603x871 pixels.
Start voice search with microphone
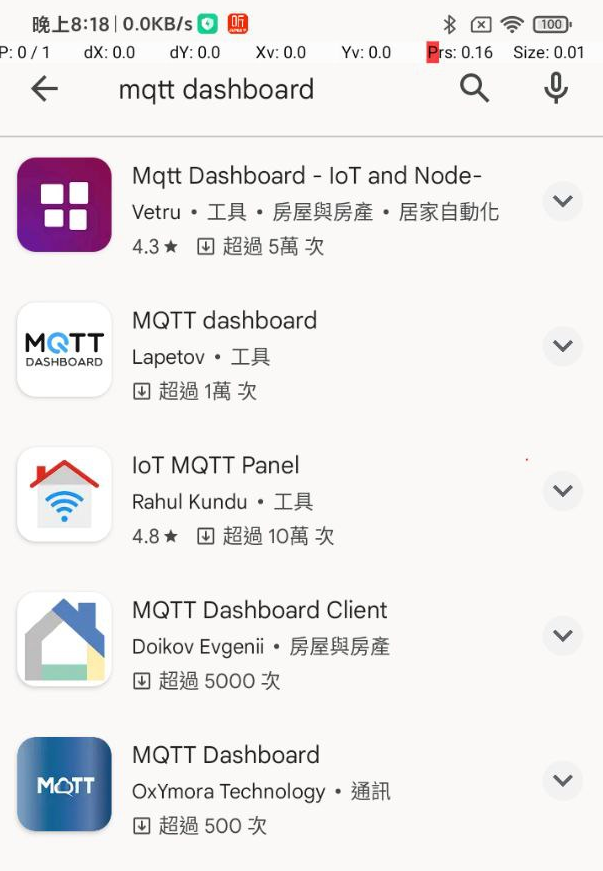tap(556, 89)
